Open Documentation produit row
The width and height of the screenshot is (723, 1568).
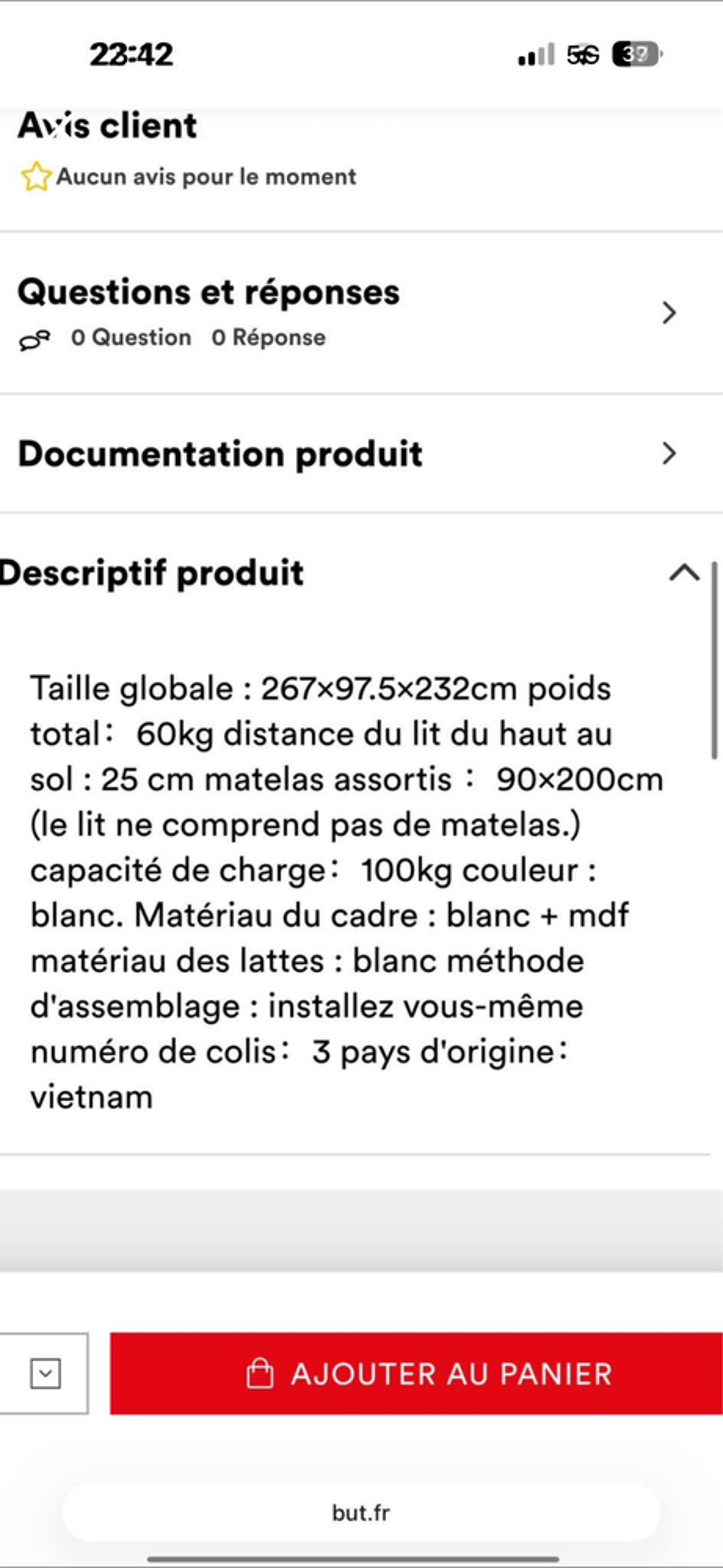[x=361, y=454]
